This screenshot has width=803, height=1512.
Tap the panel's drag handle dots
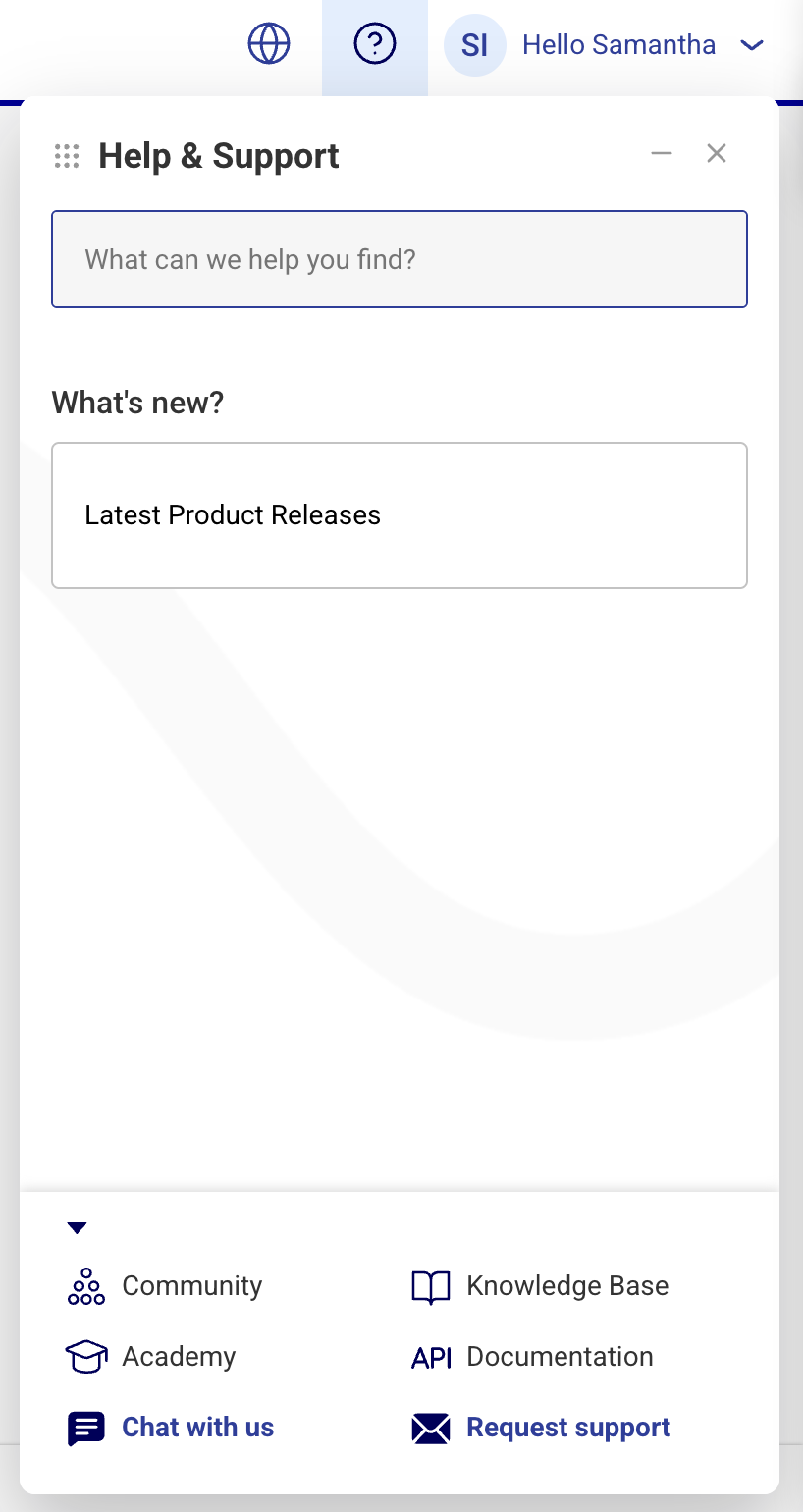click(67, 156)
